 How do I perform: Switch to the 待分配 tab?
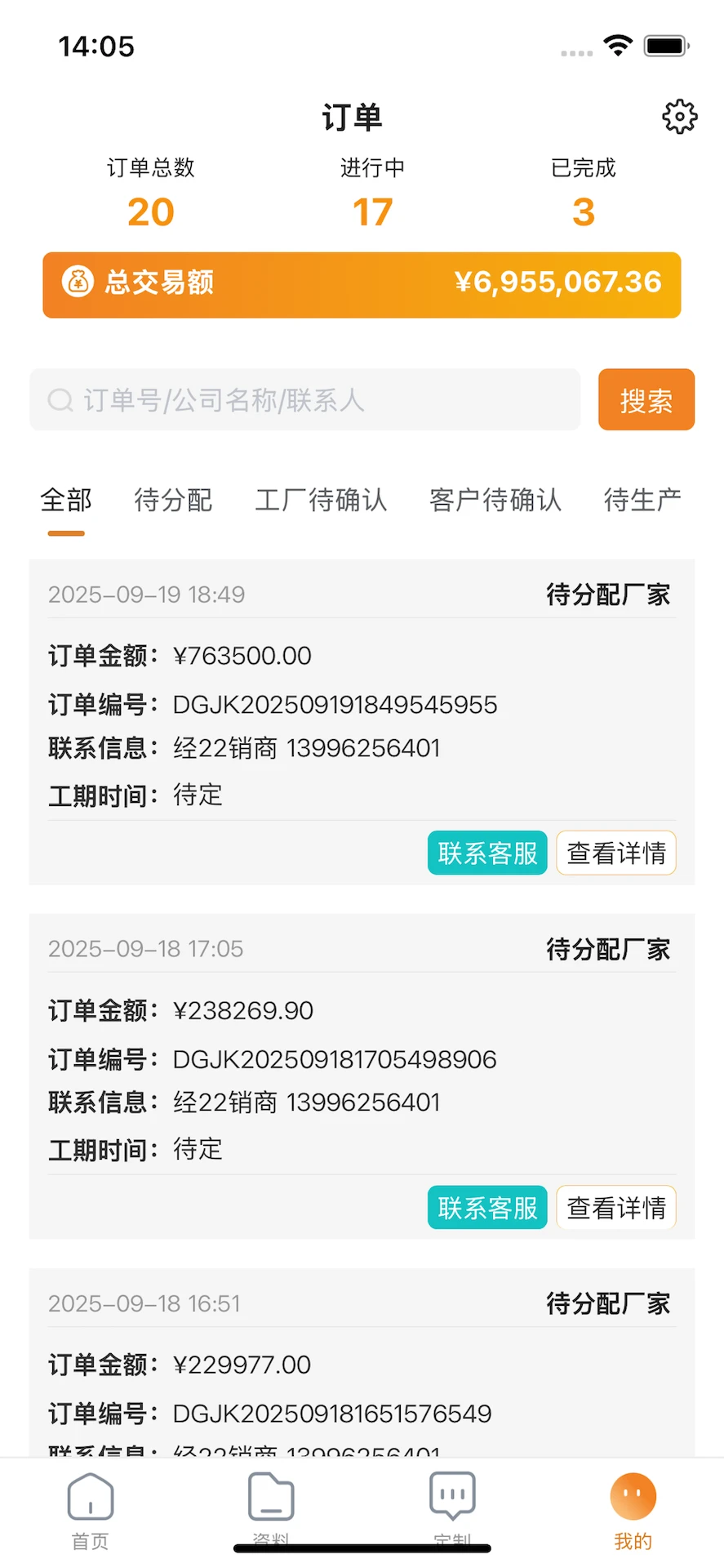pos(172,501)
